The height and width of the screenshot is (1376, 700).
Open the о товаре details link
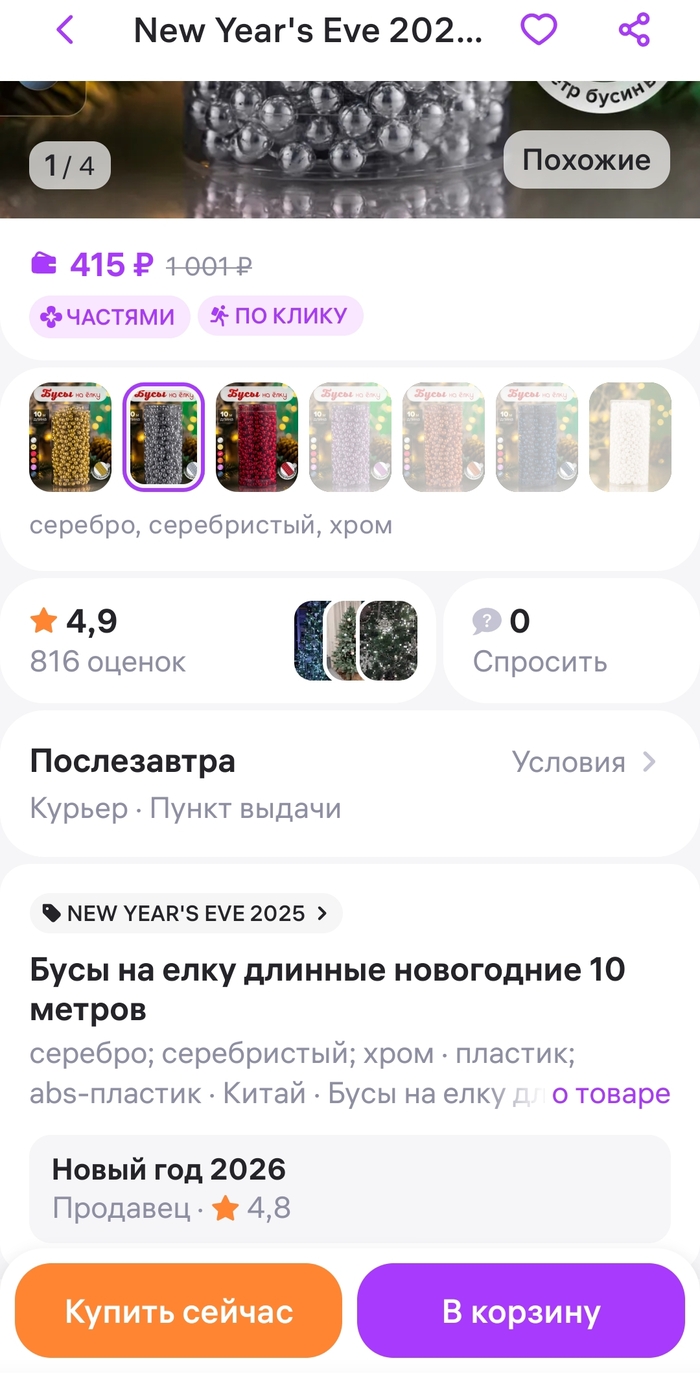pyautogui.click(x=610, y=1094)
